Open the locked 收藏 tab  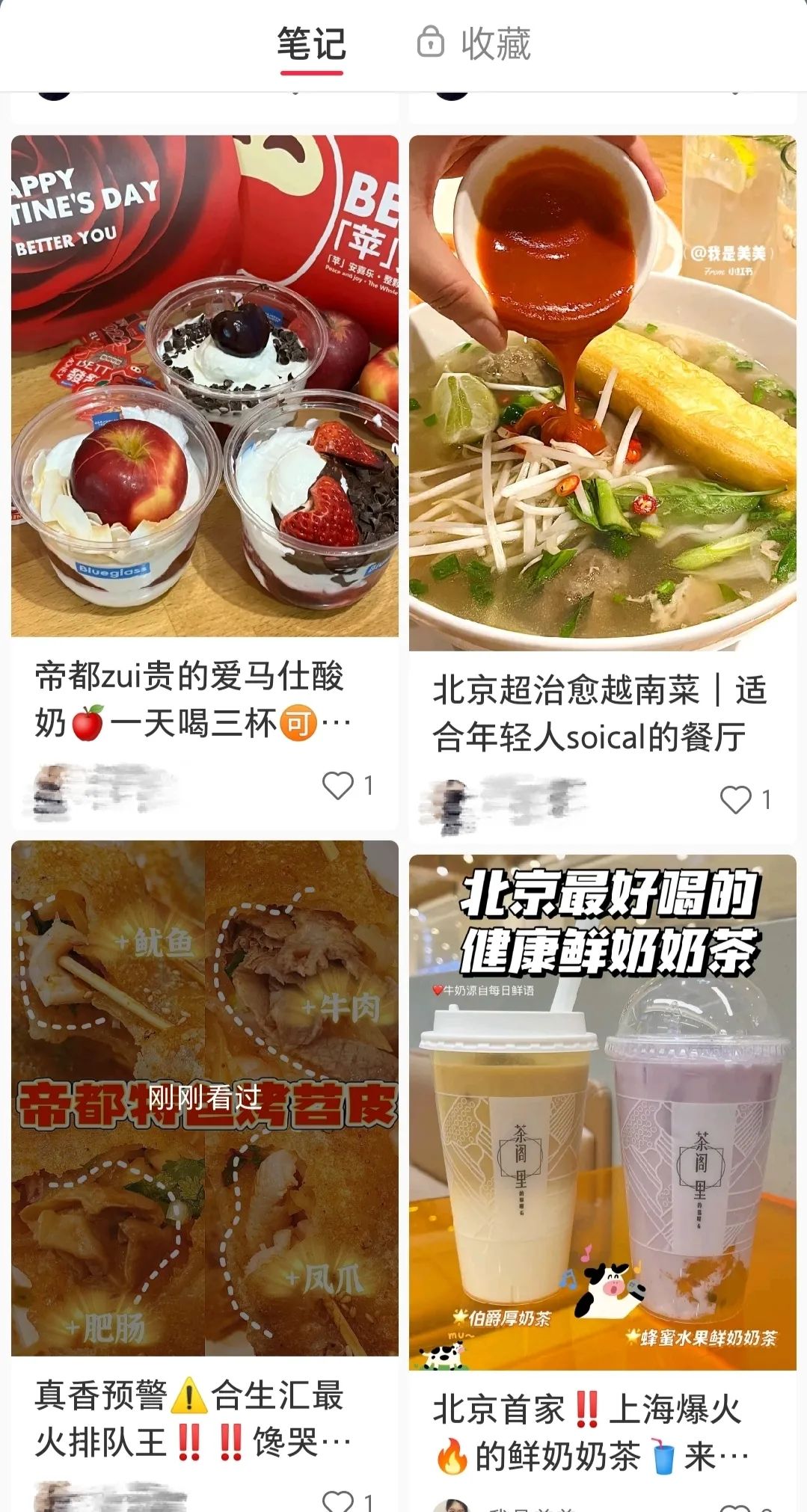[x=474, y=43]
